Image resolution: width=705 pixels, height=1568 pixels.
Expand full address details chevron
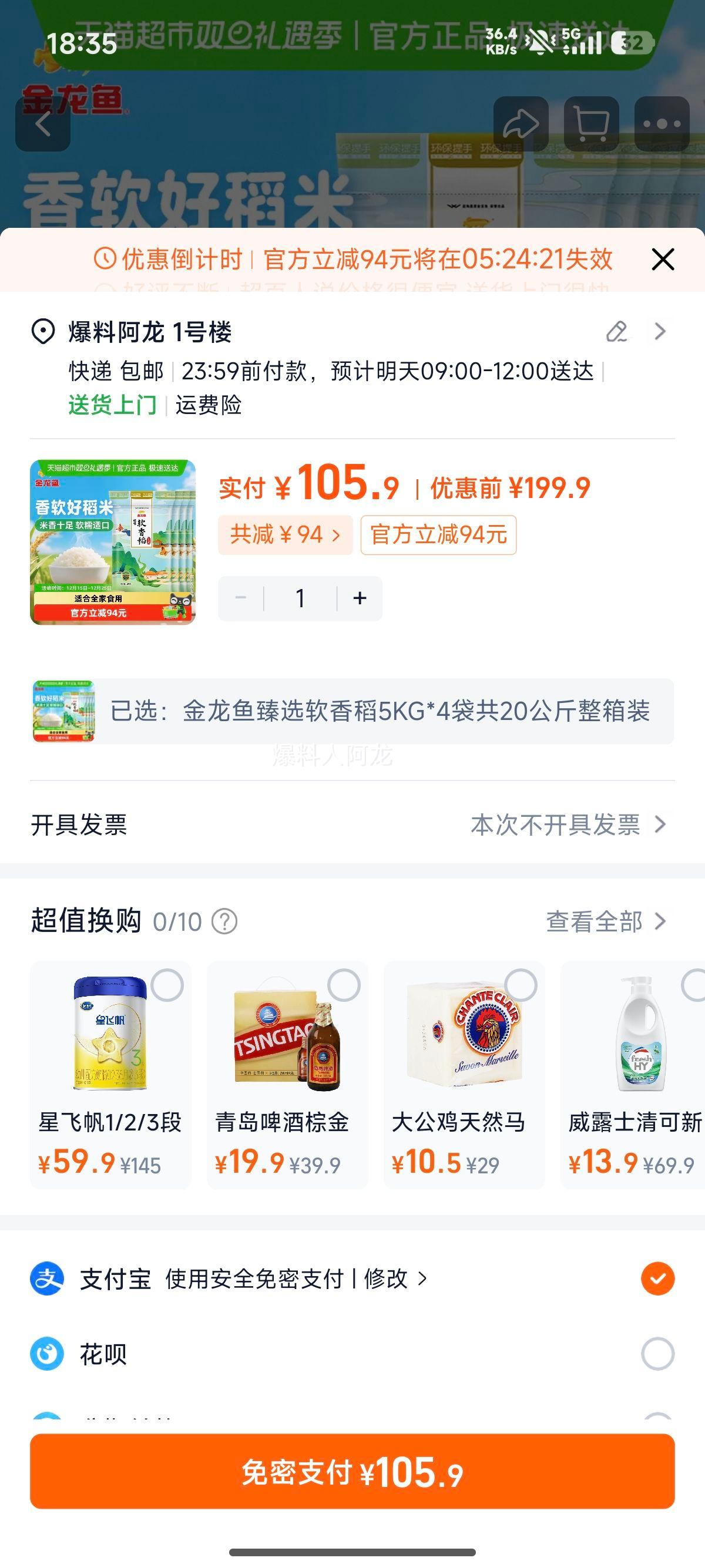click(x=659, y=332)
